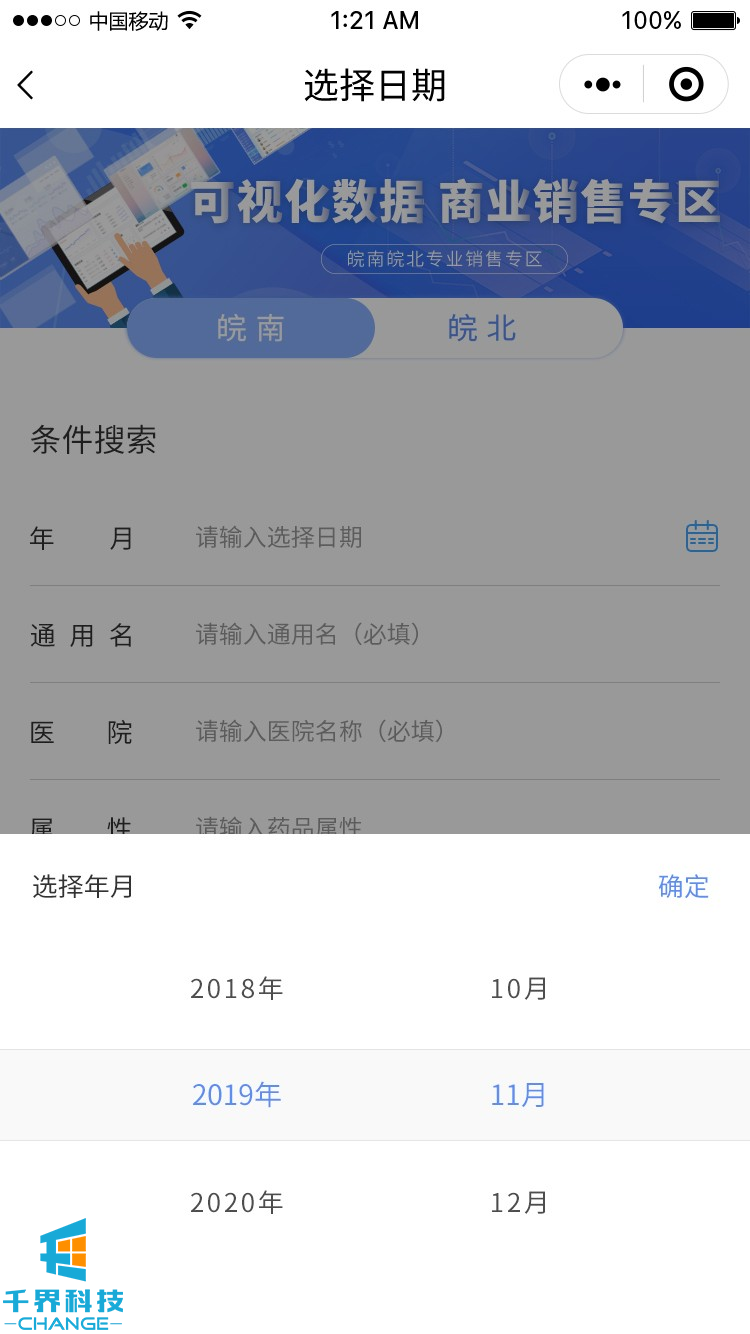Image resolution: width=750 pixels, height=1334 pixels.
Task: Go back using the top-left arrow
Action: pyautogui.click(x=27, y=86)
